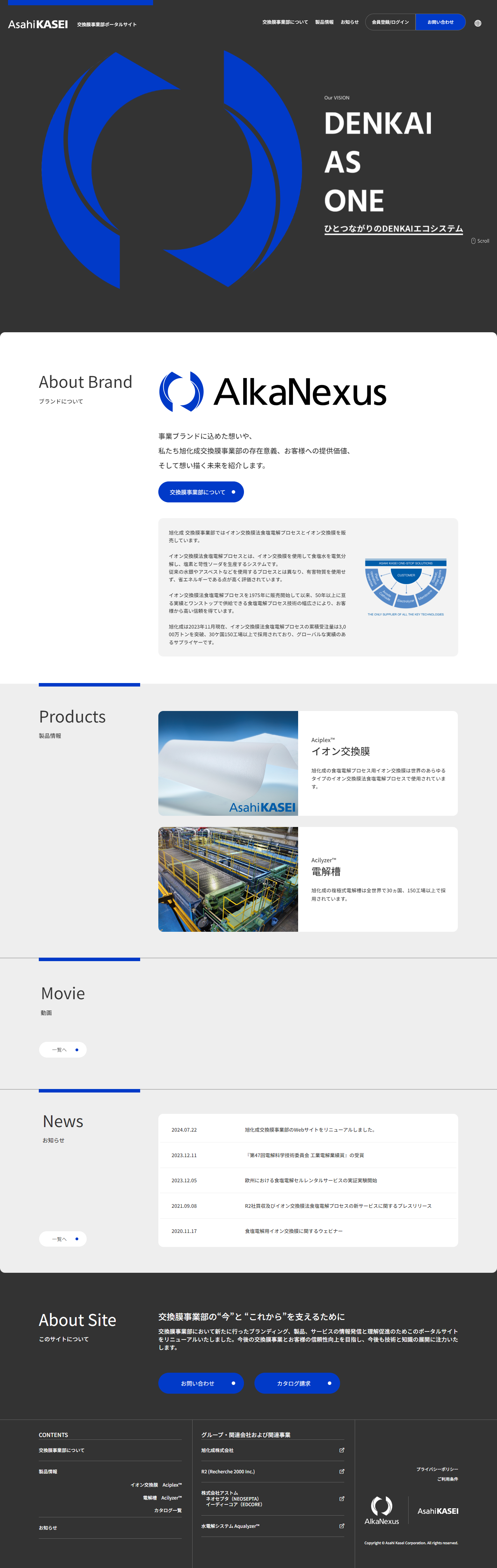Open 交換膜事業部について in the top navigation
Image resolution: width=497 pixels, height=1568 pixels.
pyautogui.click(x=285, y=22)
